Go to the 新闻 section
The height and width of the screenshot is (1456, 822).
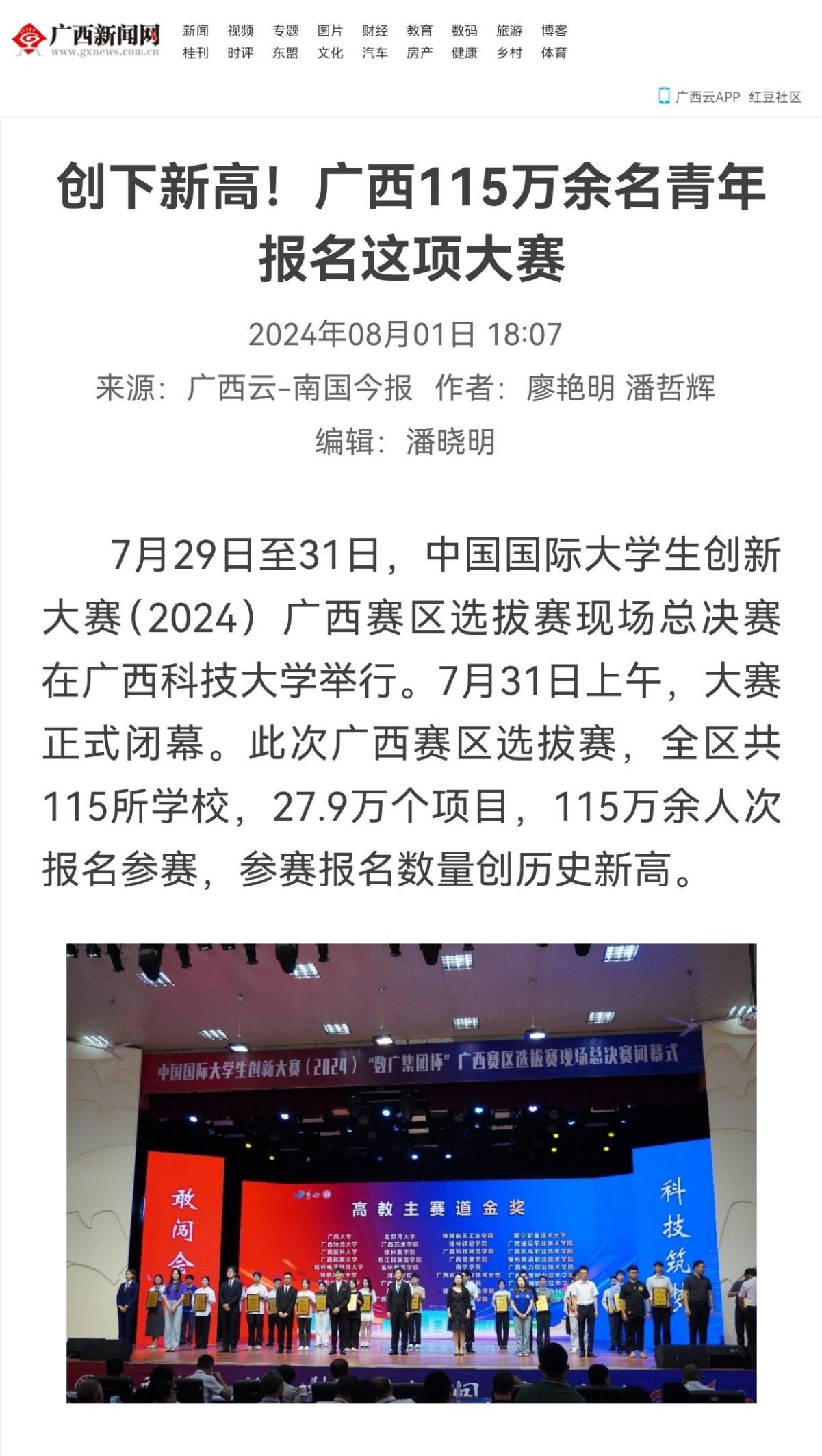coord(196,31)
